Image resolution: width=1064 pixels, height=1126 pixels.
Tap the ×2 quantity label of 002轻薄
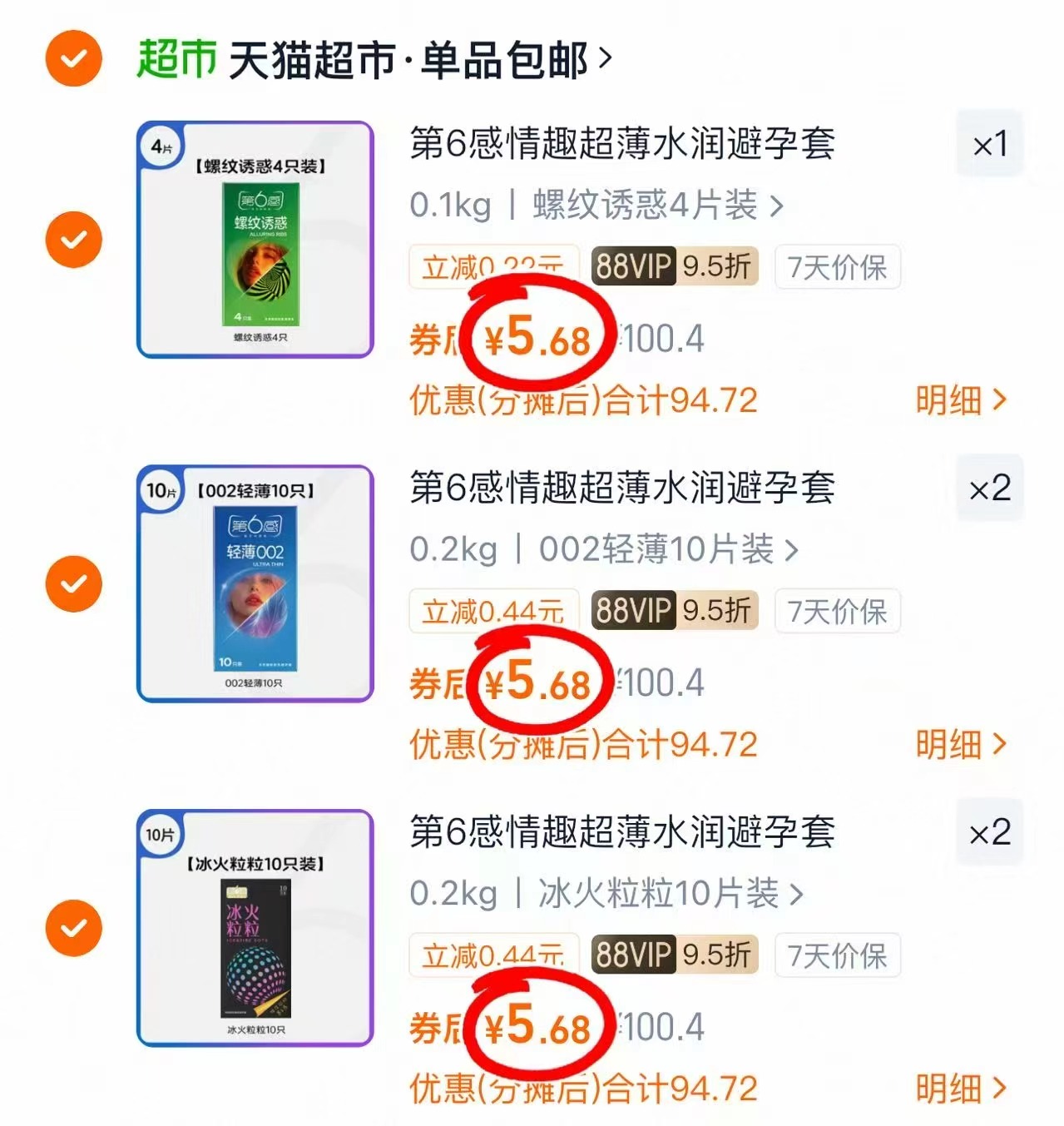tap(989, 490)
